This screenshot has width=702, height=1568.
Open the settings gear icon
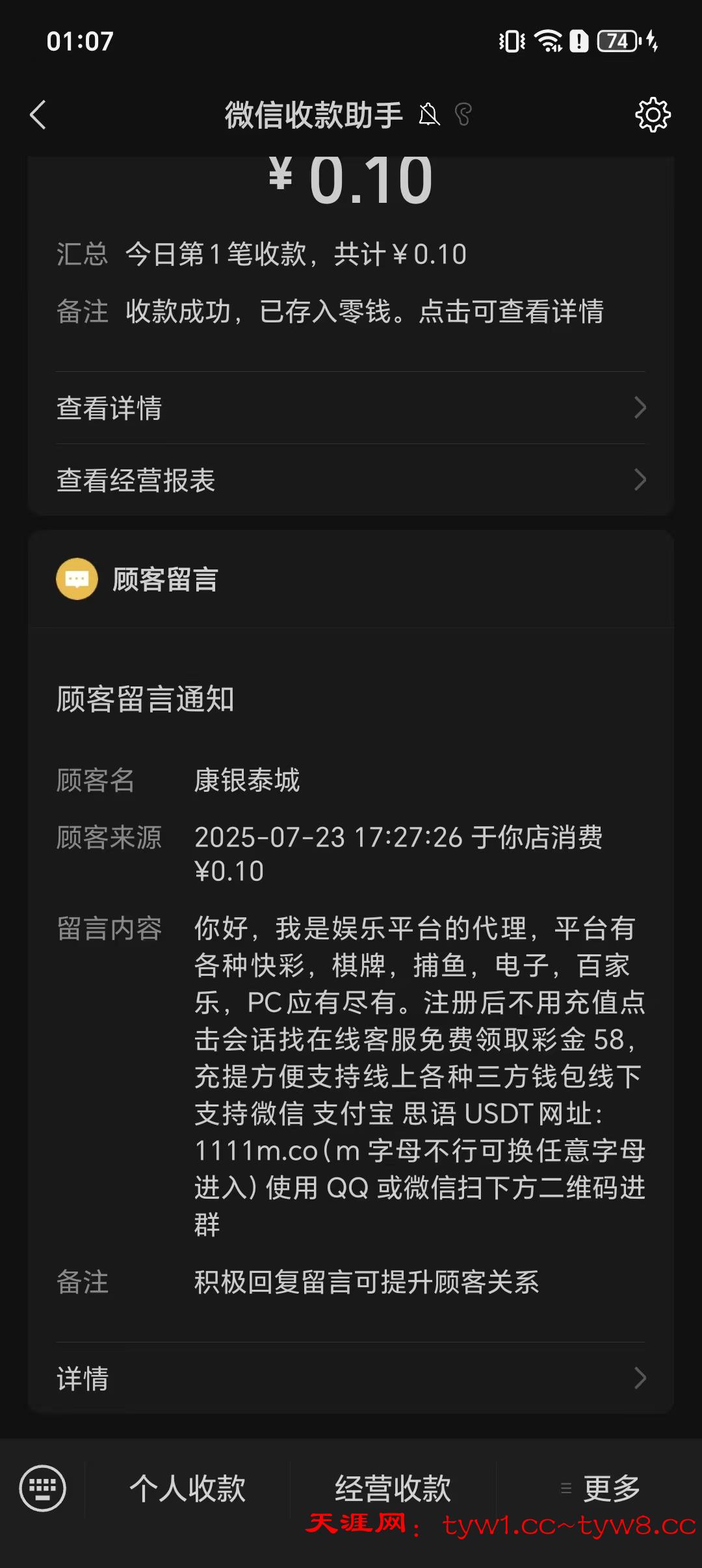coord(653,115)
